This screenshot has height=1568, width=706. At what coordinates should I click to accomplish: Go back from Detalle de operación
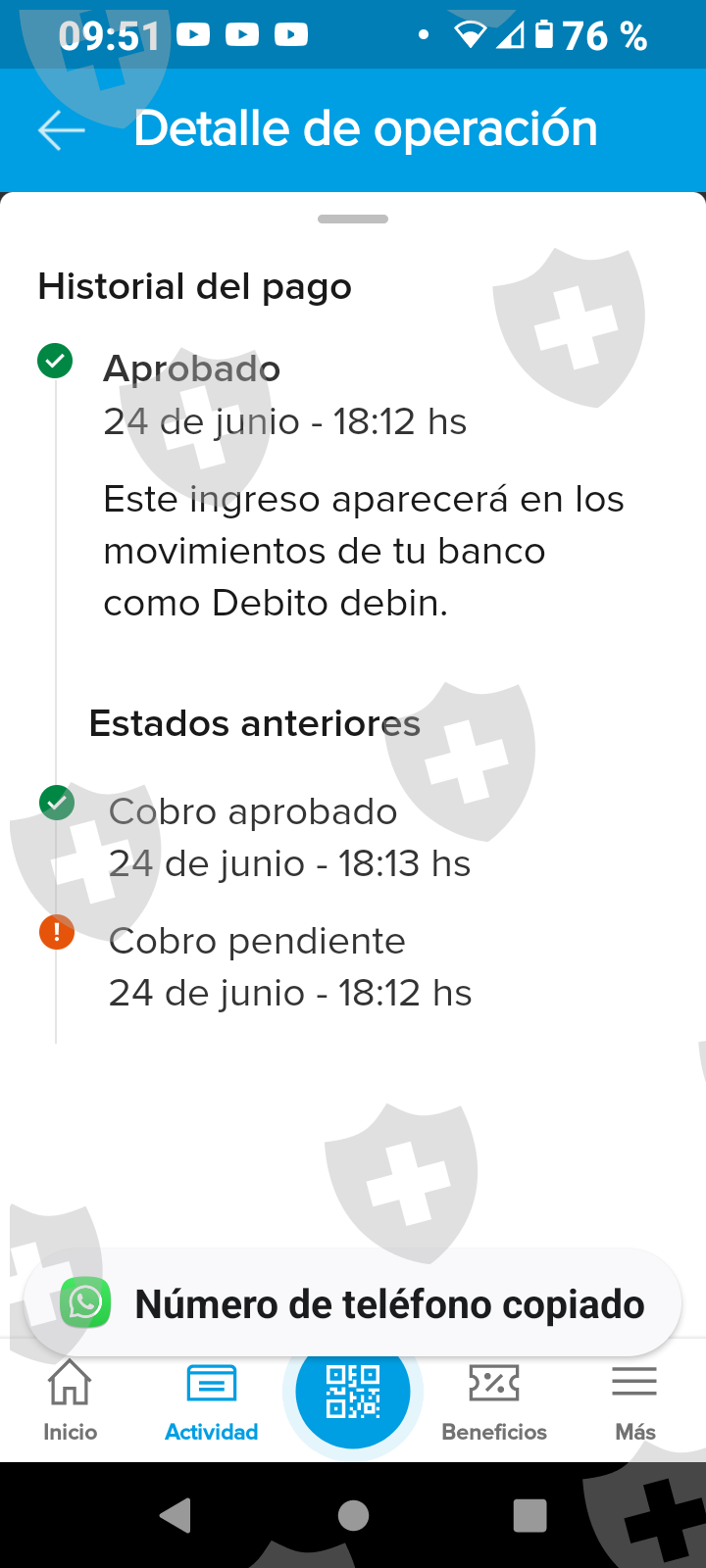61,129
